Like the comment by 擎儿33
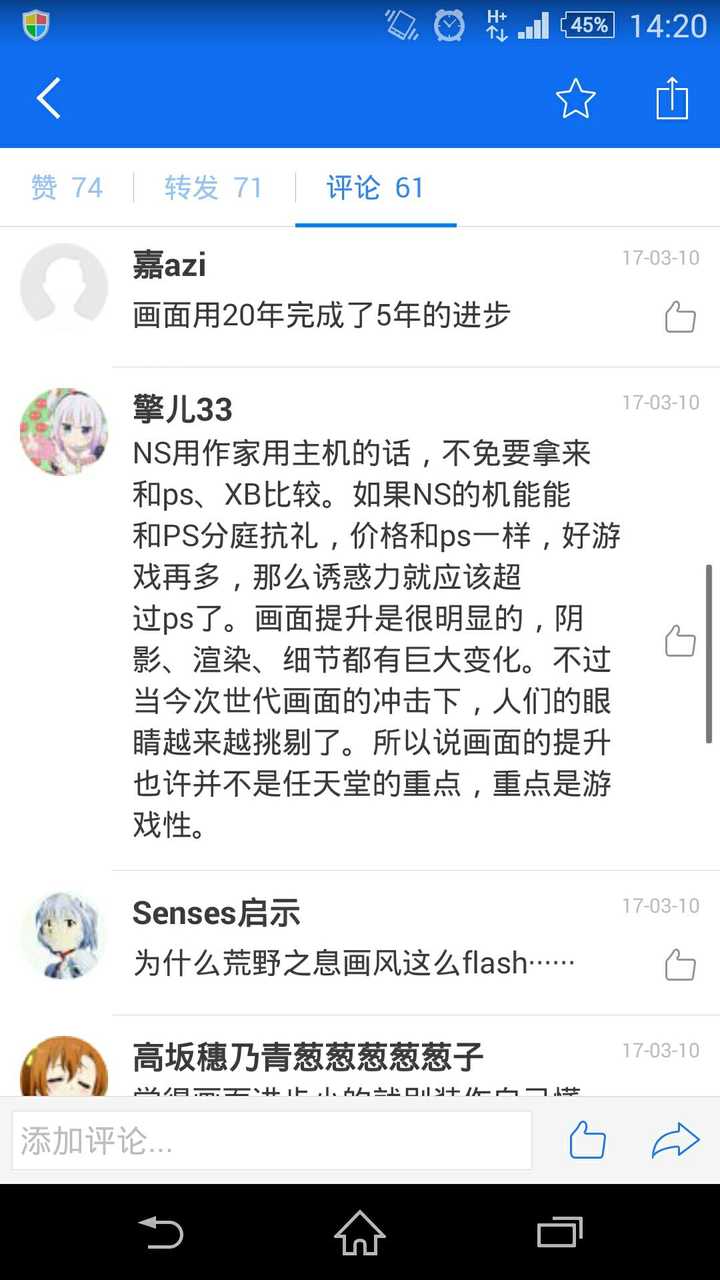 click(x=680, y=641)
